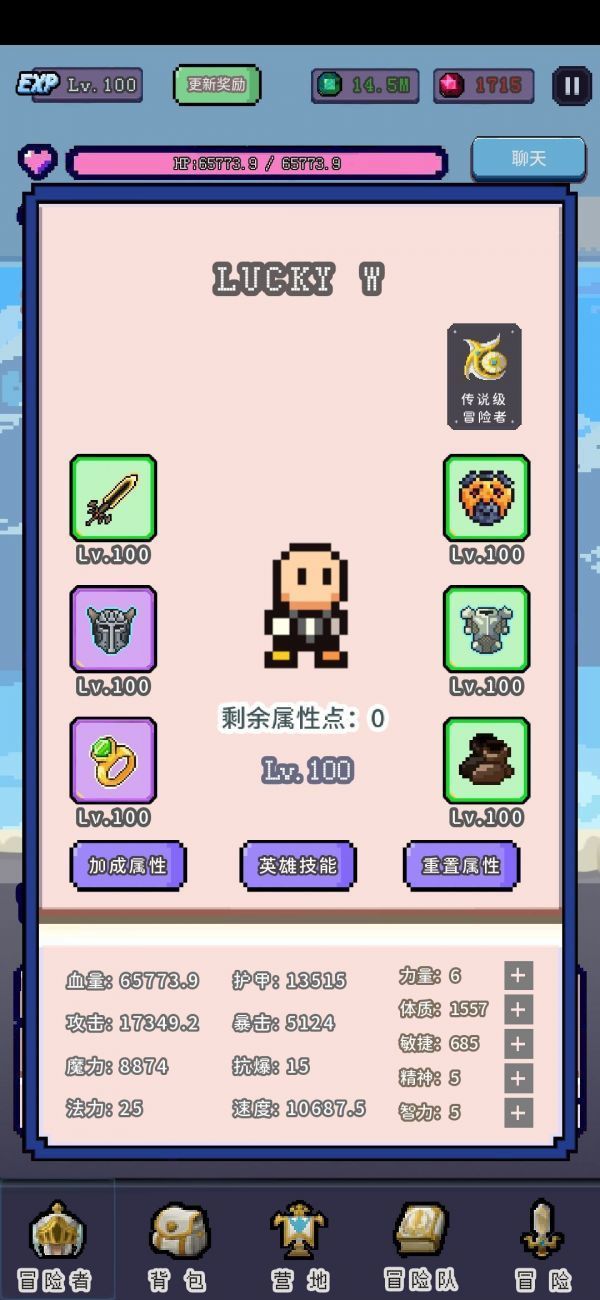Open the ring equipment slot
Screen dimensions: 600x1300
pyautogui.click(x=113, y=760)
